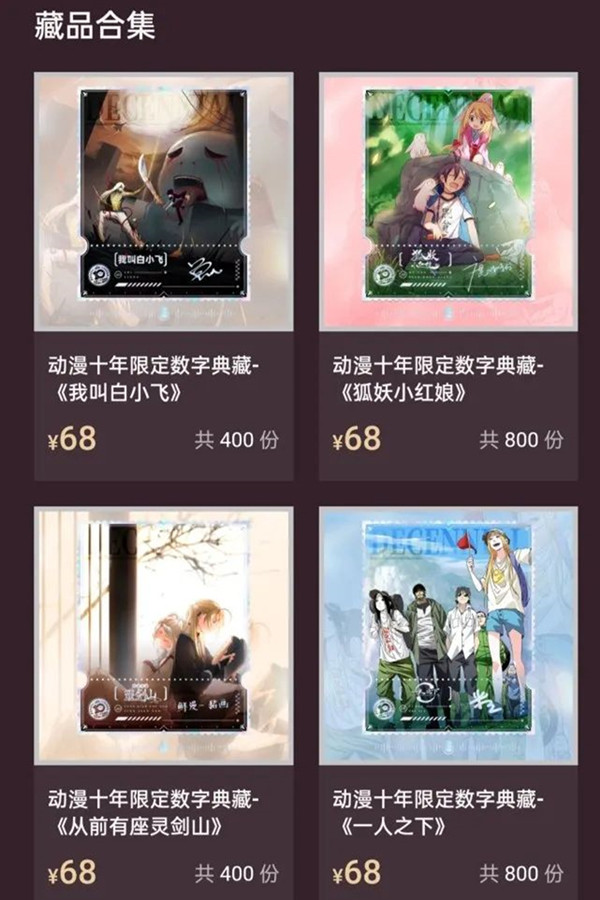
Task: Open the 《一人之下》 collectible card
Action: 447,636
